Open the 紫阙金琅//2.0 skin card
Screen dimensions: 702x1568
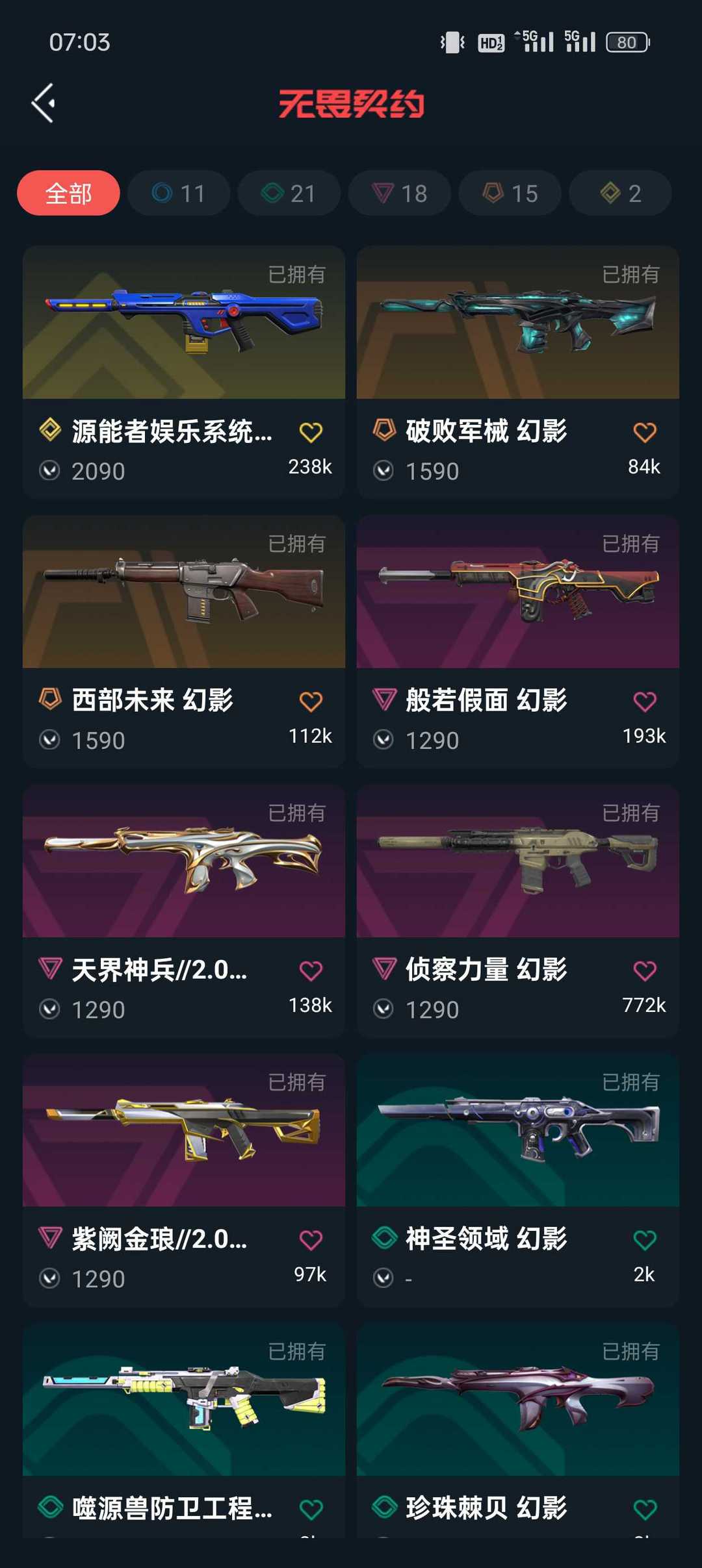[184, 1180]
